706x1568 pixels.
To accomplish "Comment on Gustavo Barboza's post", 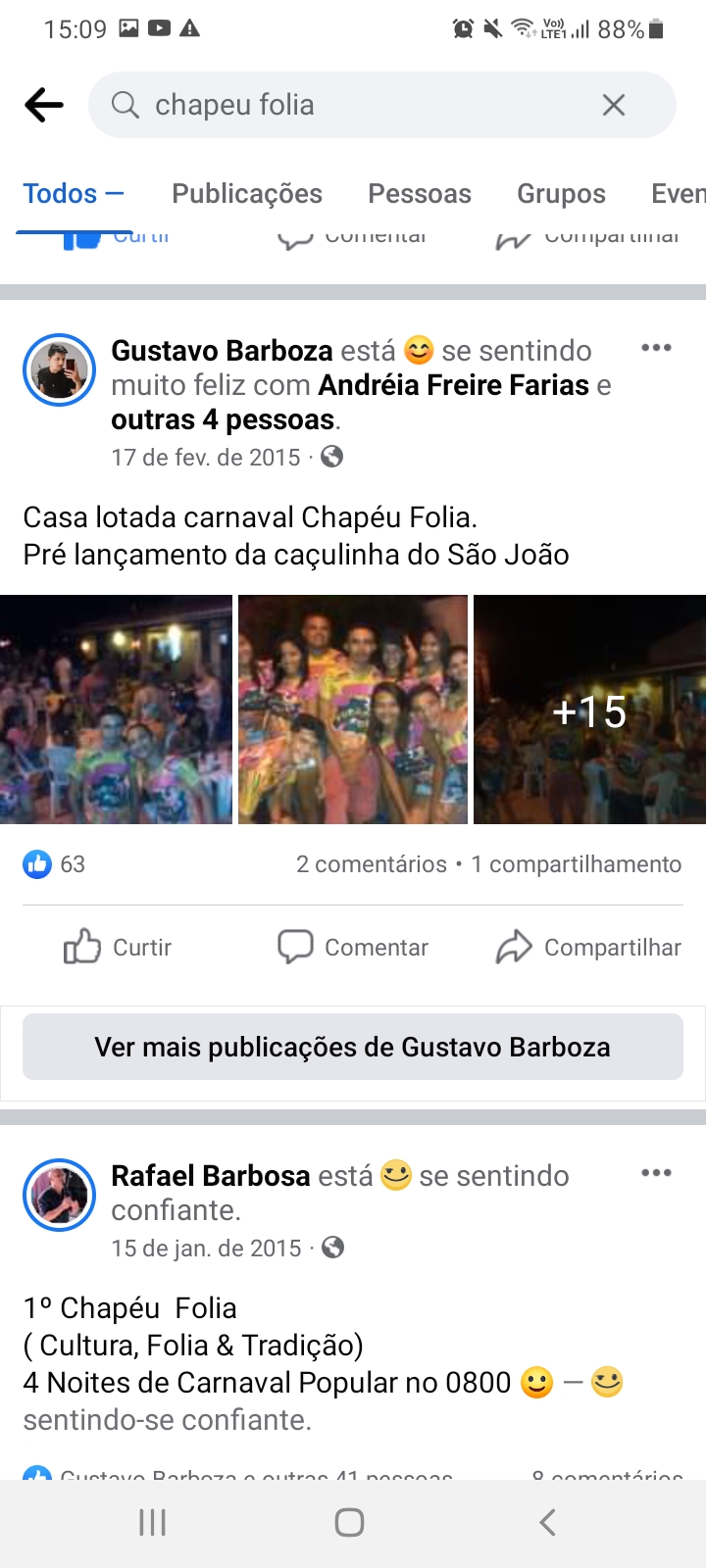I will [353, 947].
